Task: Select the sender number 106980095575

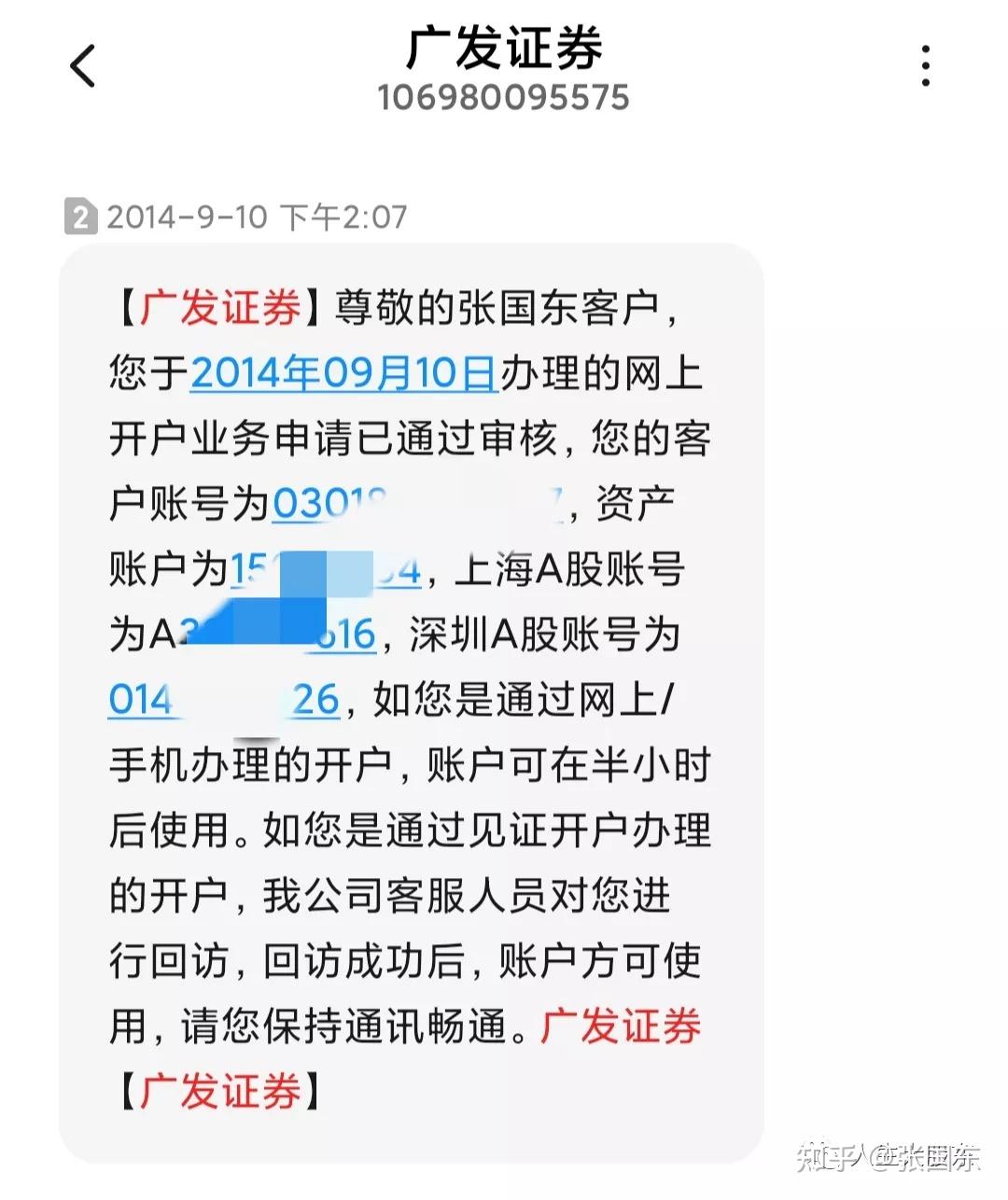Action: coord(504,96)
